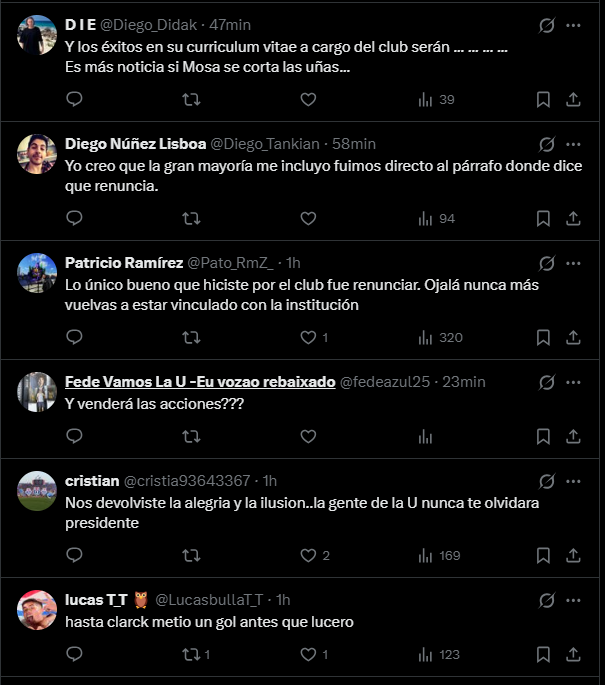Image resolution: width=605 pixels, height=685 pixels.
Task: Like Diego Núñez Lisboa's tweet
Action: pyautogui.click(x=308, y=218)
